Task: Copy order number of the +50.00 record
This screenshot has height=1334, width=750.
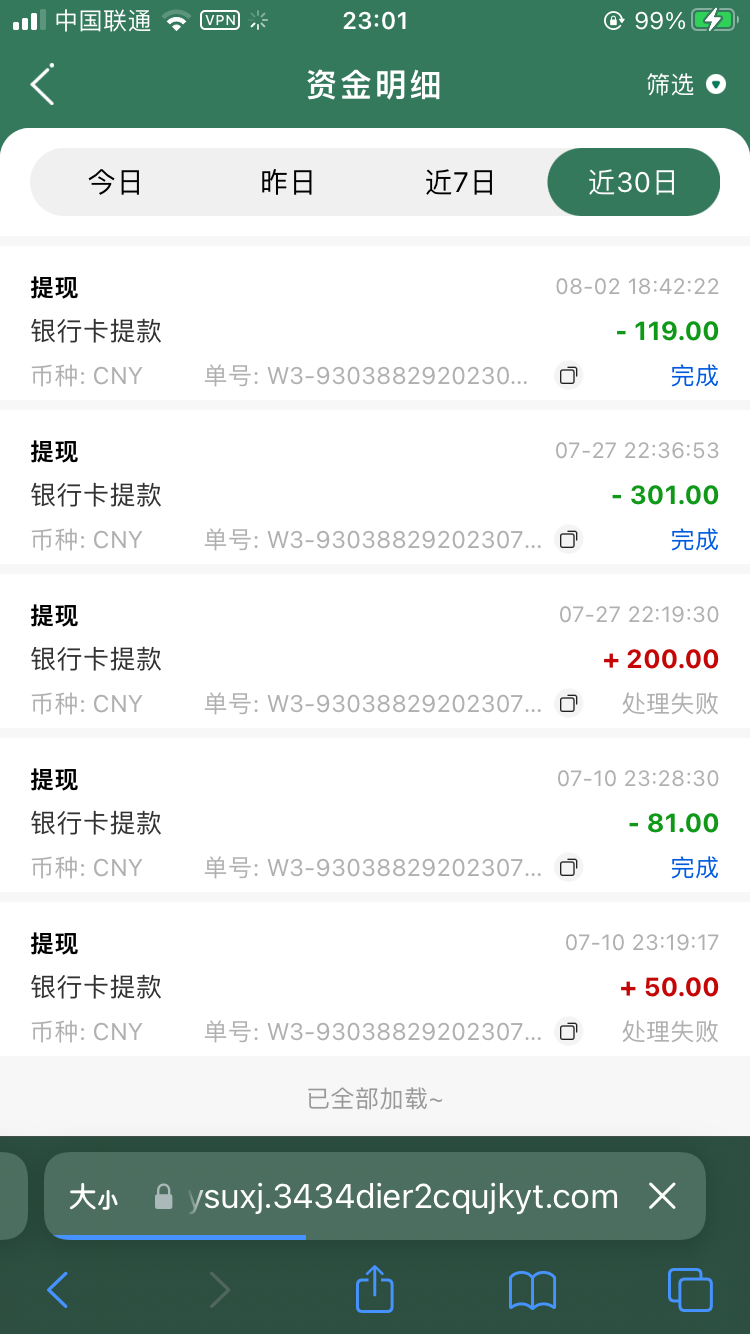Action: (x=568, y=1032)
